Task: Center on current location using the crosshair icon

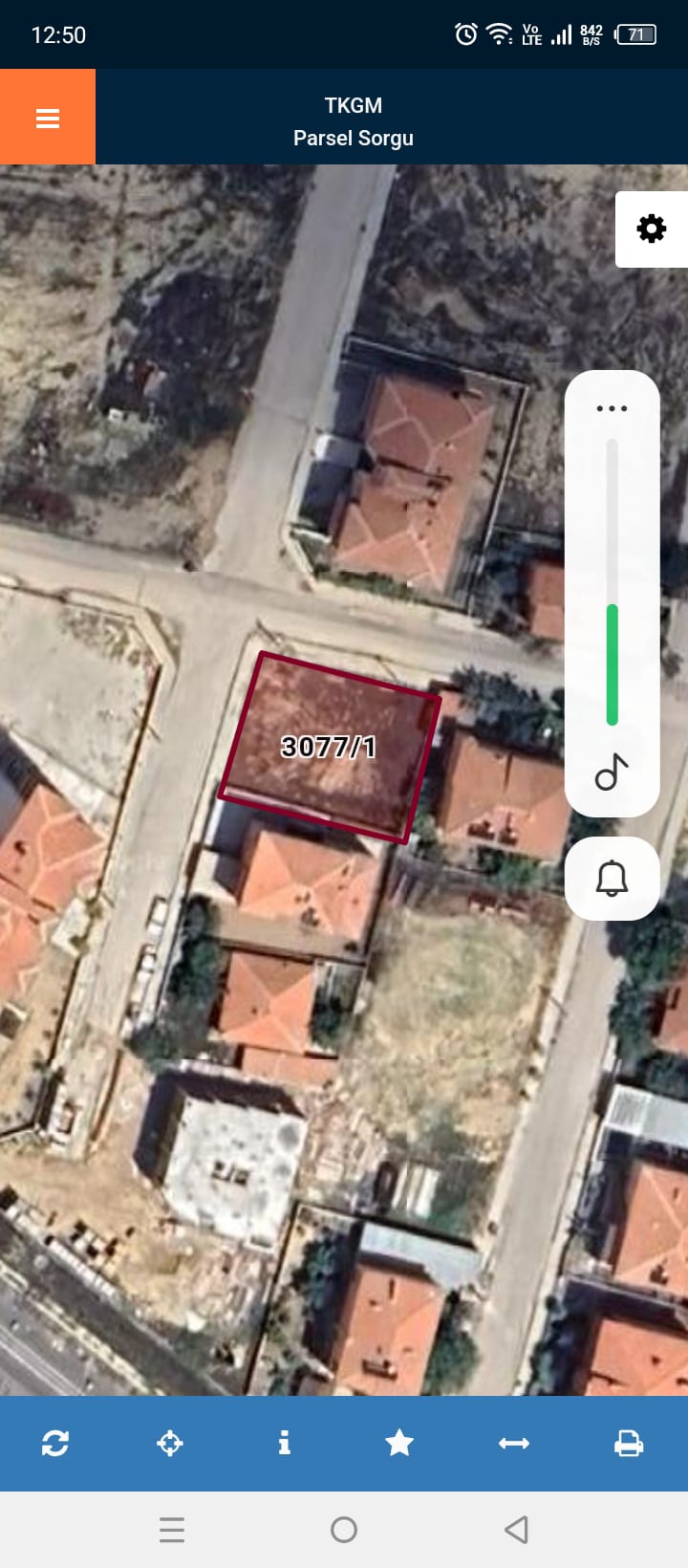Action: coord(170,1444)
